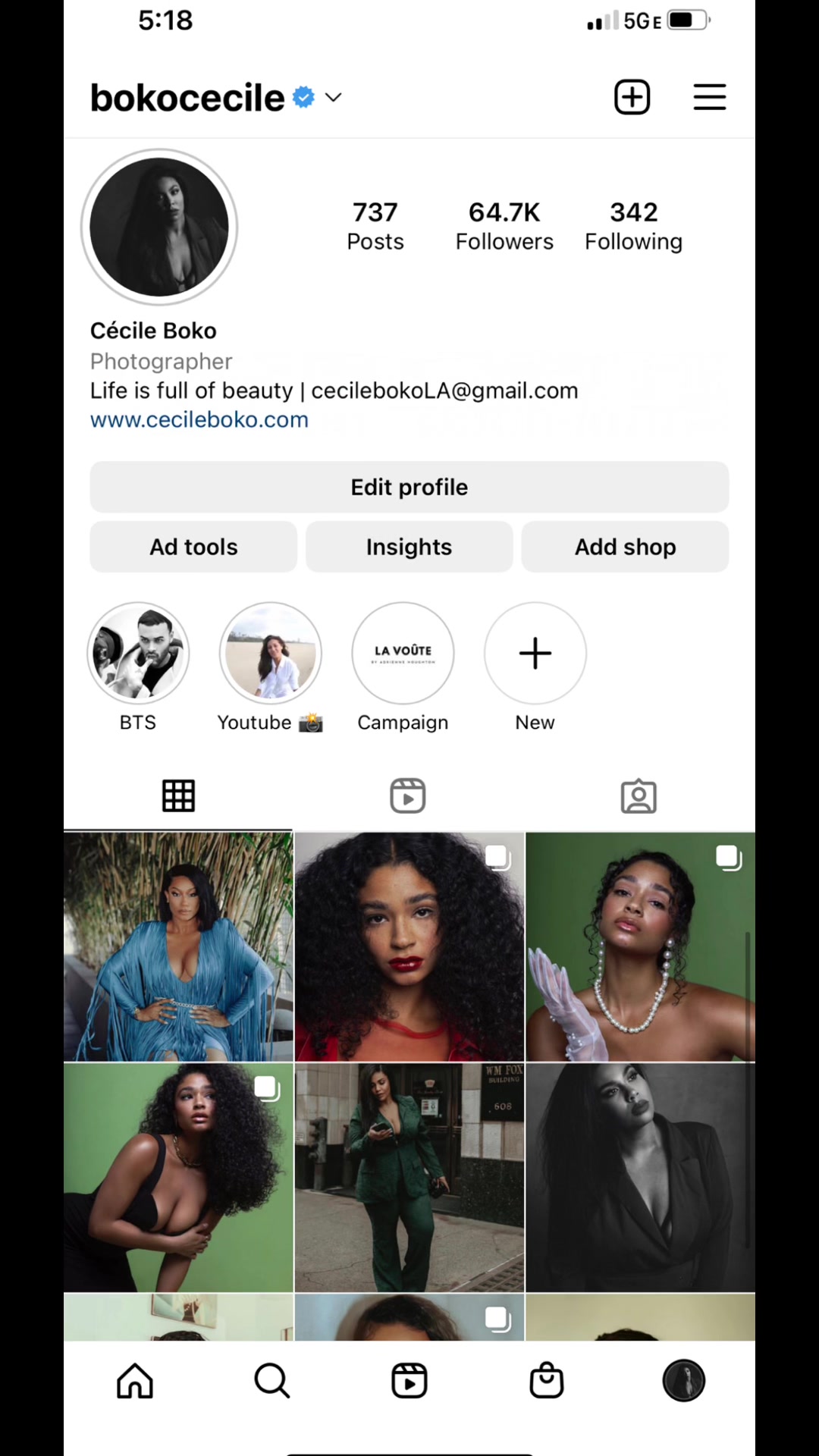
Task: View Insights
Action: point(409,547)
